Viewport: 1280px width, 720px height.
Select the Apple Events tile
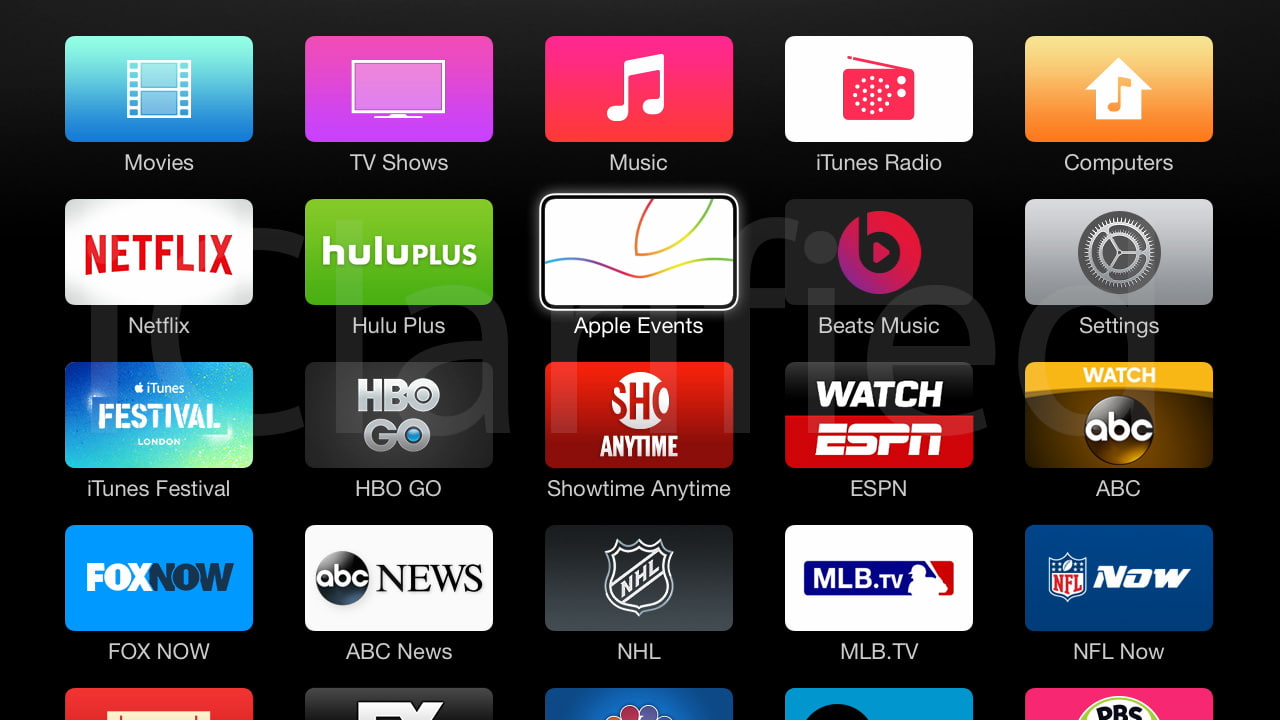(639, 252)
